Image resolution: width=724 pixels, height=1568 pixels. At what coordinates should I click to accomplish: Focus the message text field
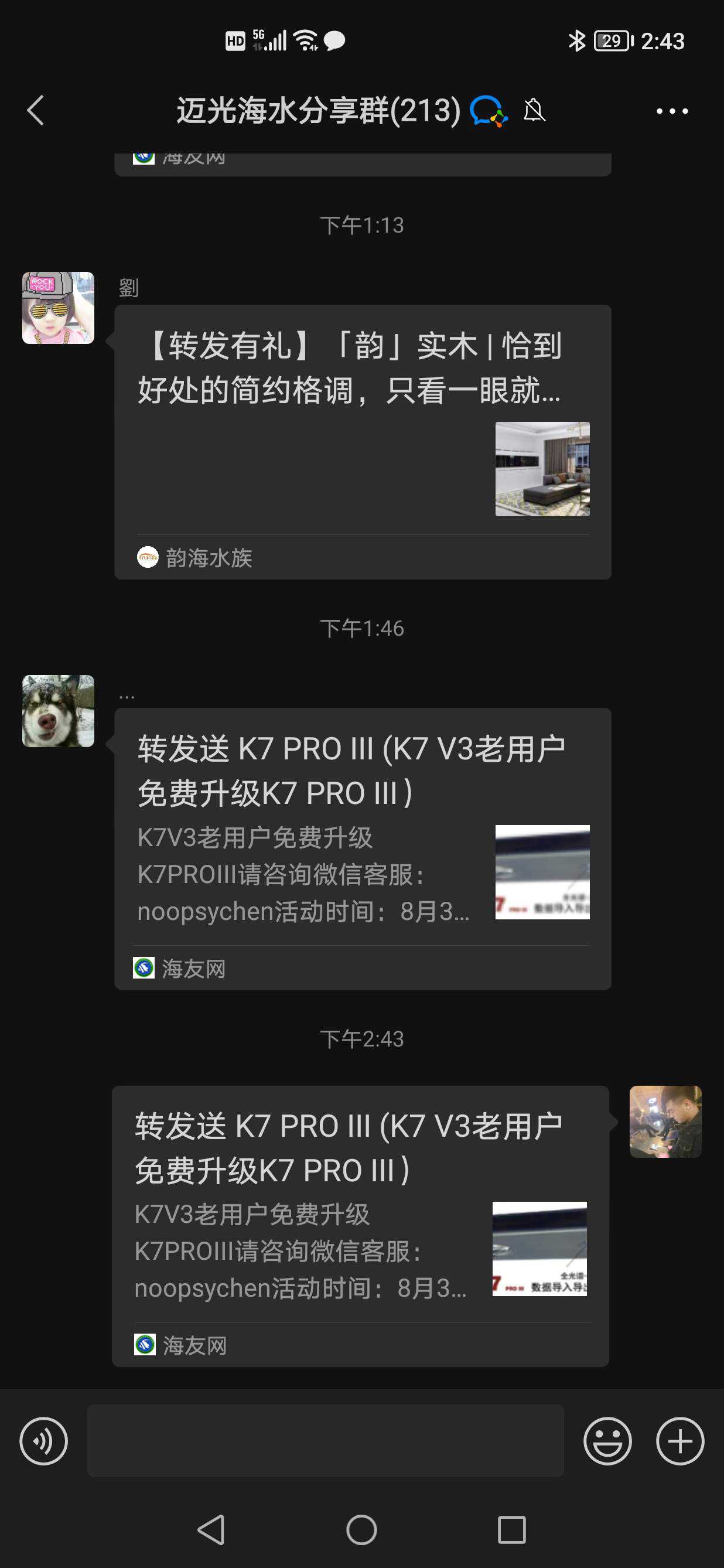click(325, 1440)
